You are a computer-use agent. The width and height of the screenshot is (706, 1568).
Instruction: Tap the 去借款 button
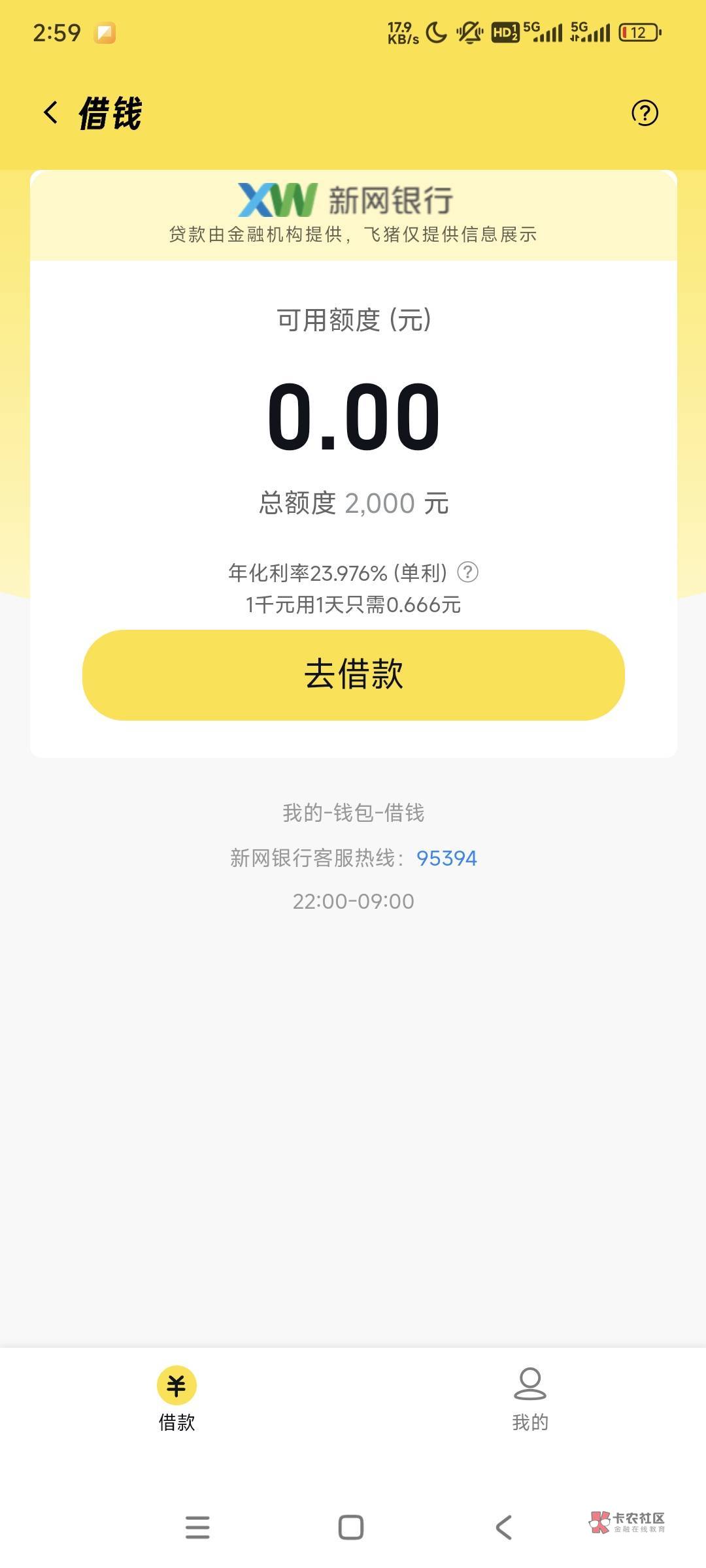coord(353,675)
